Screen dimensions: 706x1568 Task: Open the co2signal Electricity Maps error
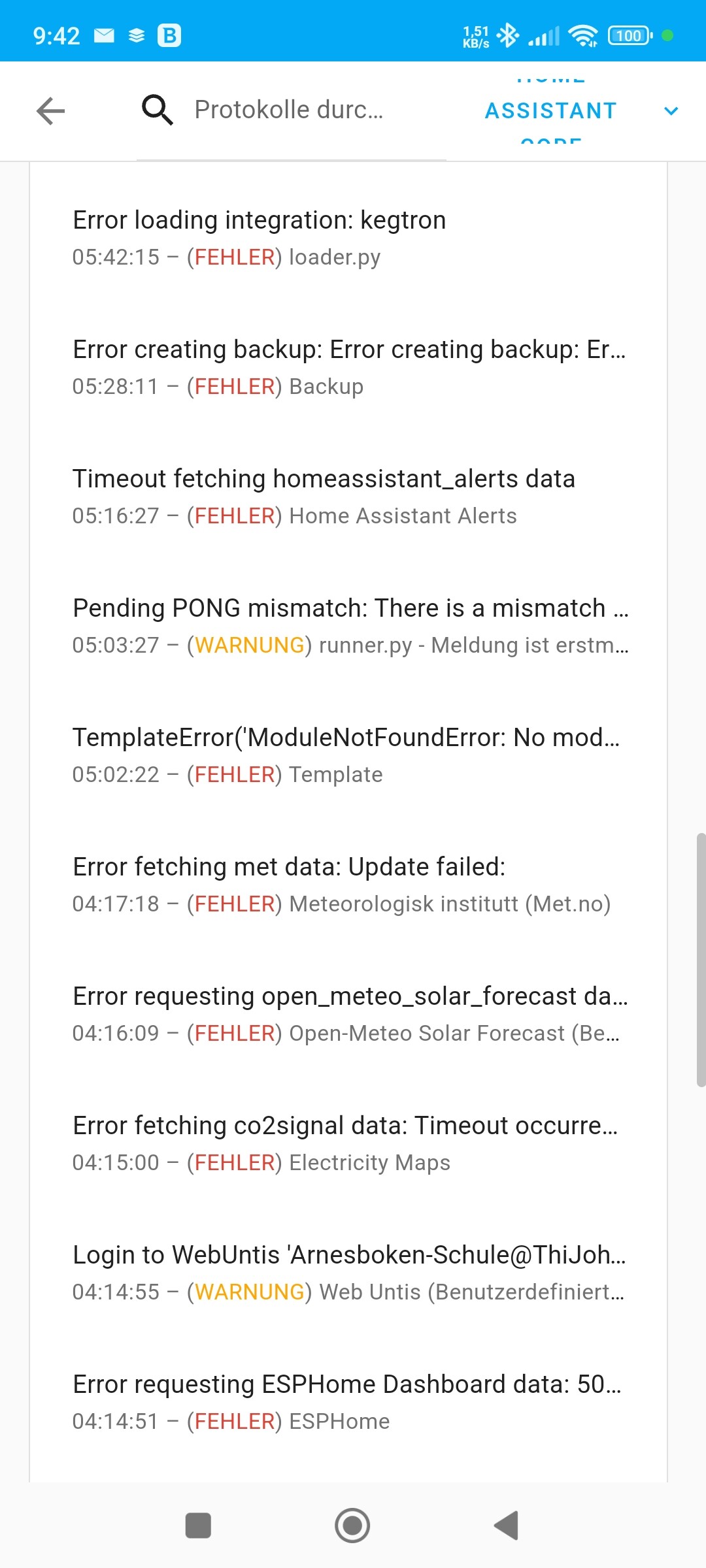[x=348, y=1143]
